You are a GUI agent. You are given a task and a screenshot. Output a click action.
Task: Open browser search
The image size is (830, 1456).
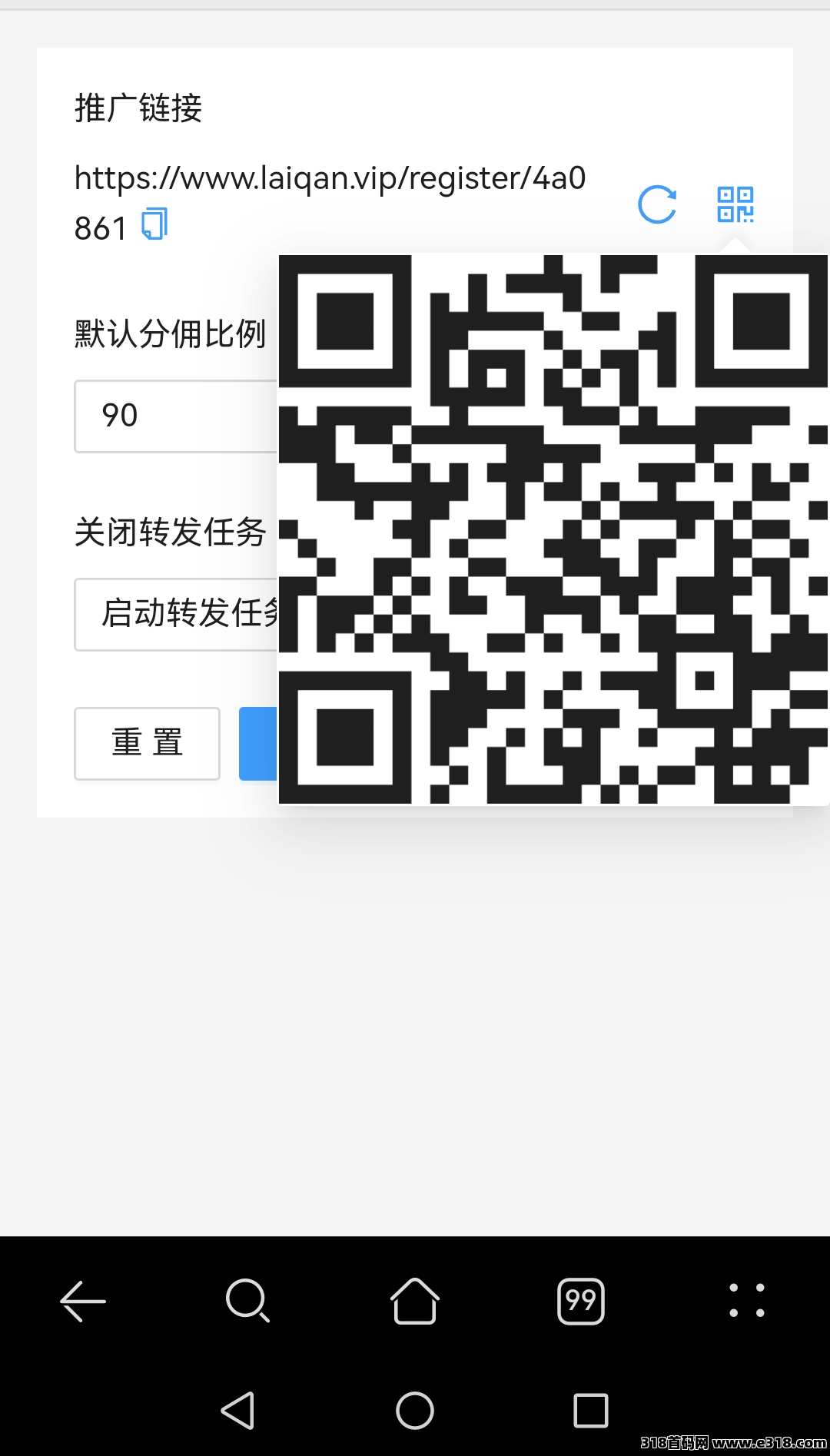(x=248, y=1301)
